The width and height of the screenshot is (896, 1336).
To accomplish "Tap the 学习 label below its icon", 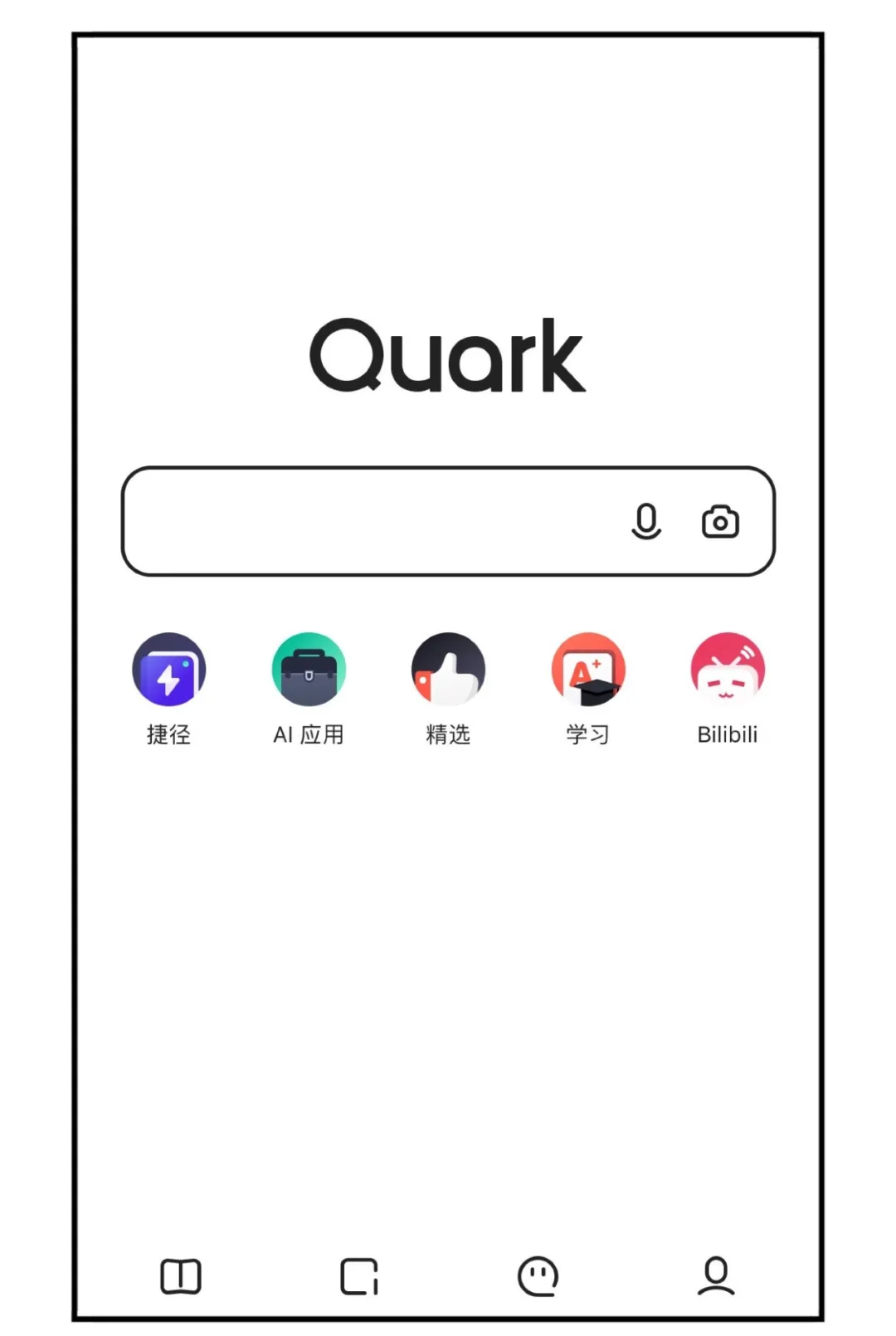I will [588, 734].
